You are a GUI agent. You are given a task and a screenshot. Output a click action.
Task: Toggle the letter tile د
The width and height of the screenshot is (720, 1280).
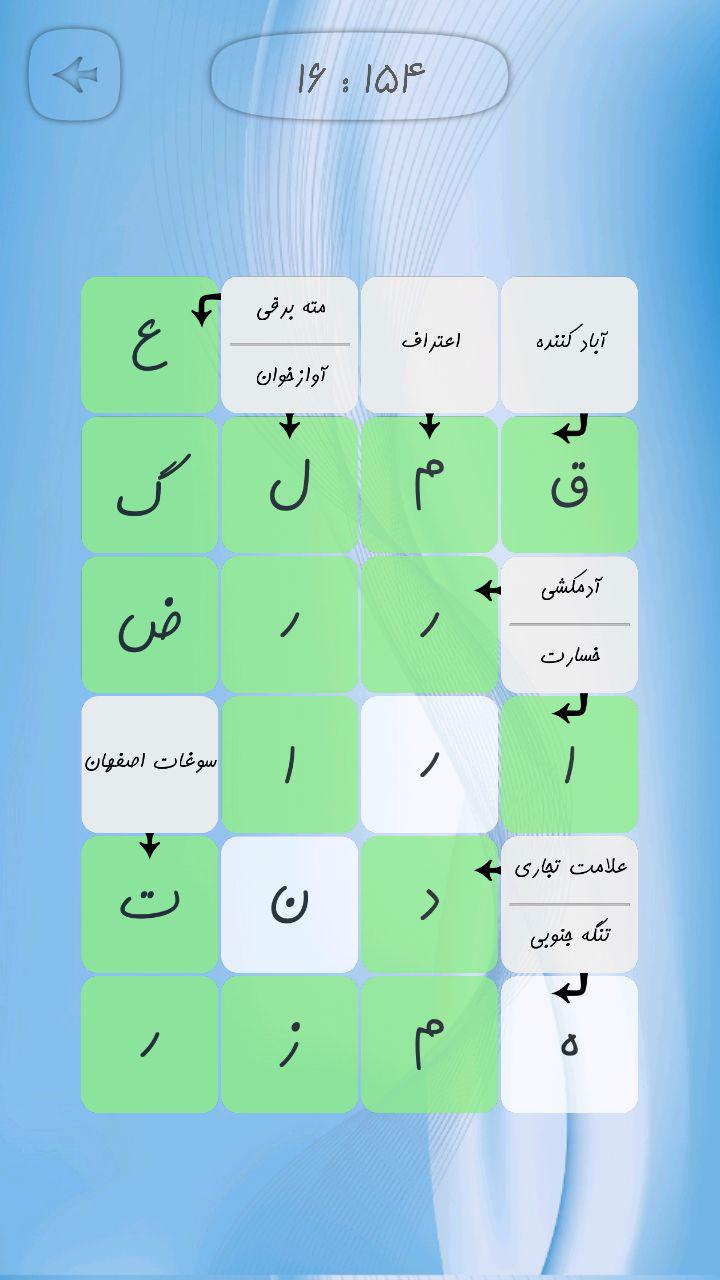(430, 903)
